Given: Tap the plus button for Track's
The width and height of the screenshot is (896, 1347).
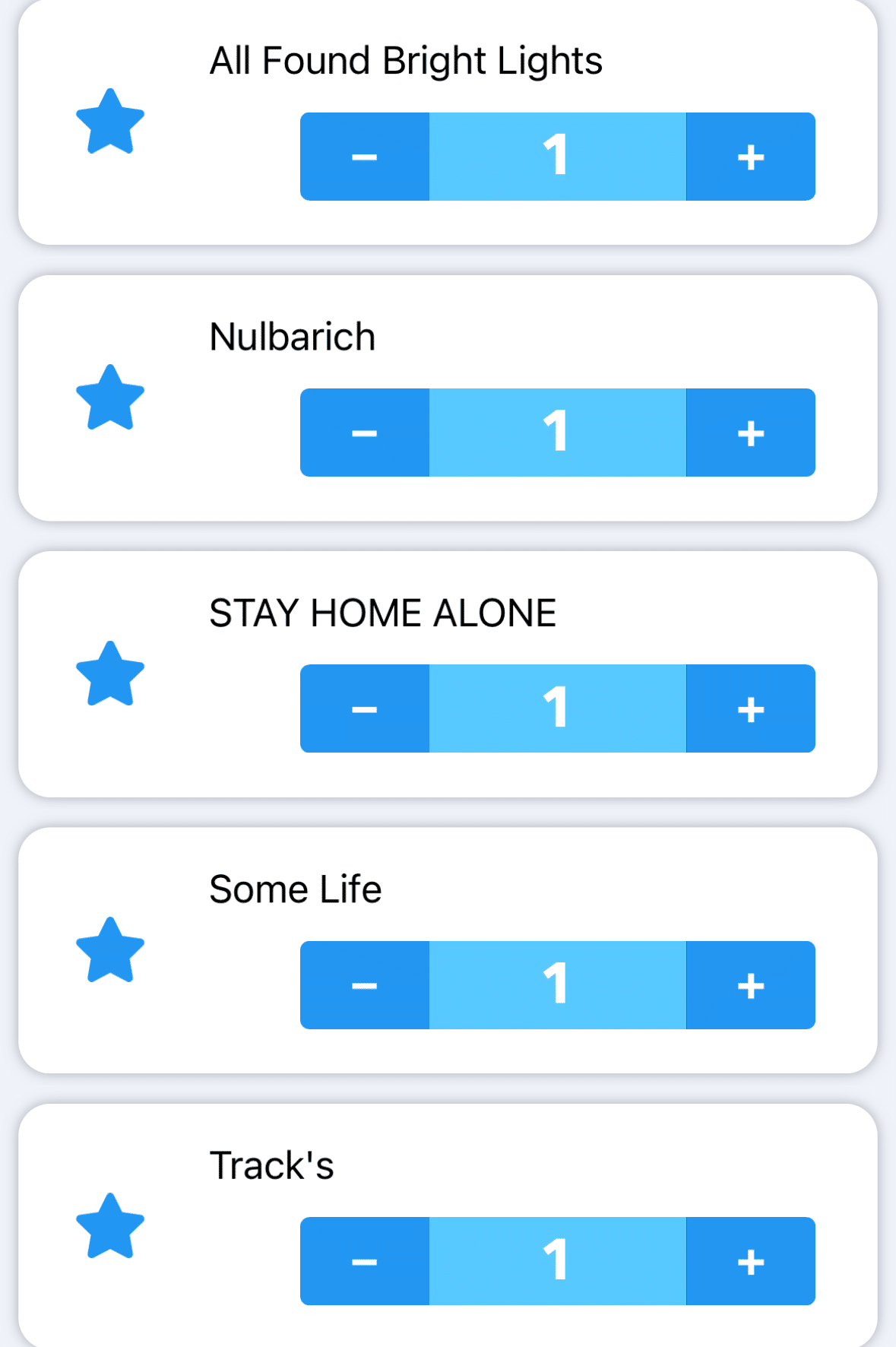Looking at the screenshot, I should [x=750, y=1261].
